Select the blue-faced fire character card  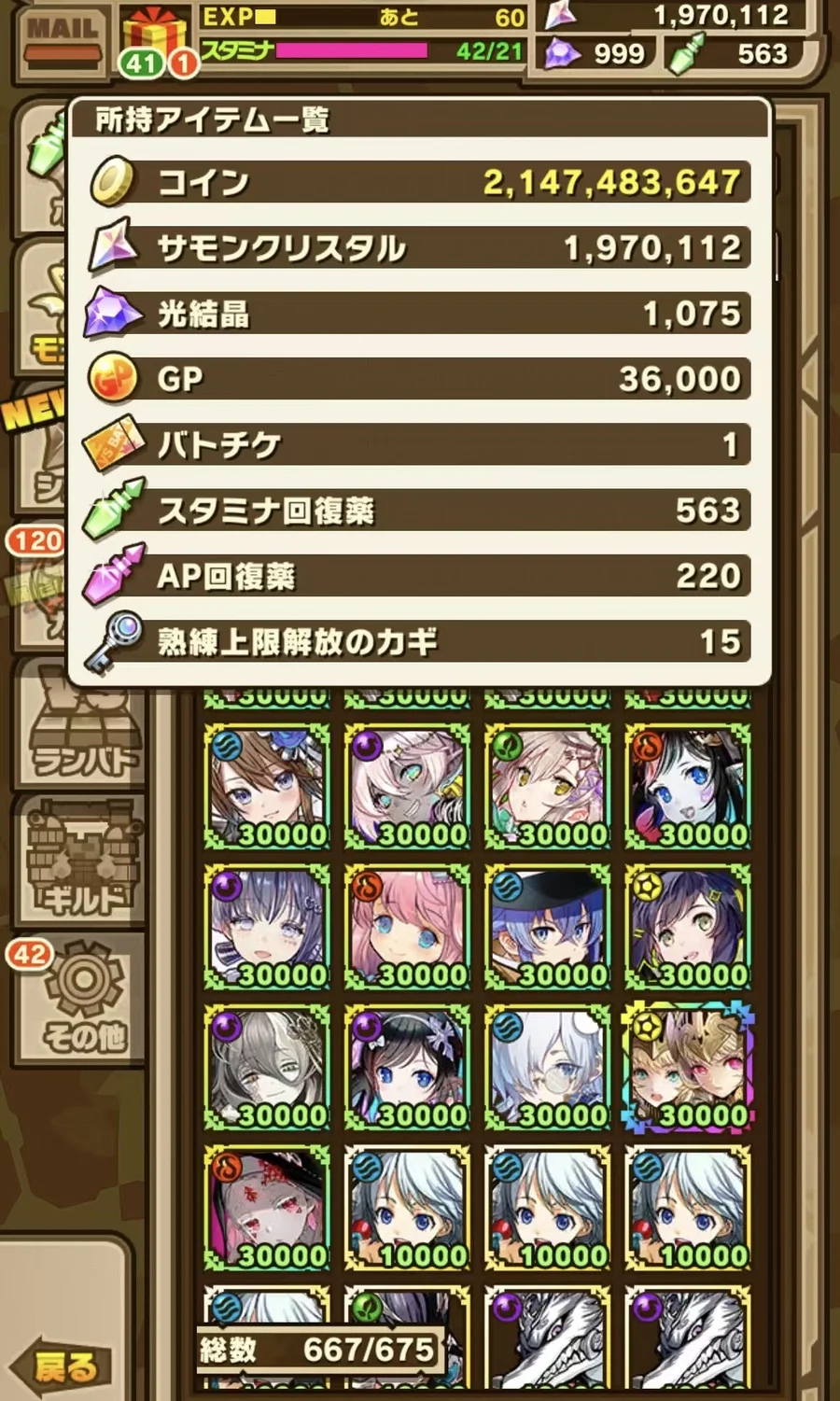tap(688, 786)
